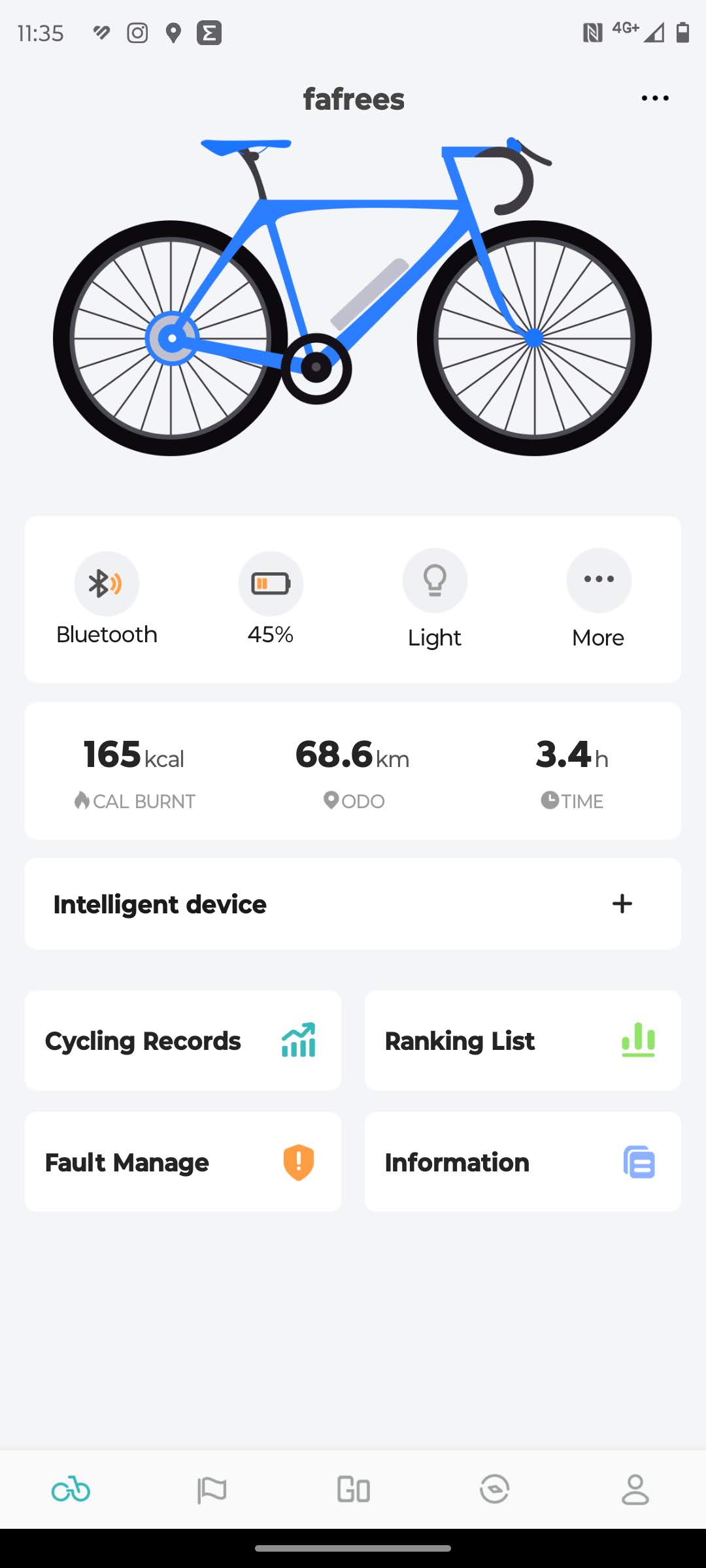
Task: Toggle the bike Light
Action: (435, 581)
